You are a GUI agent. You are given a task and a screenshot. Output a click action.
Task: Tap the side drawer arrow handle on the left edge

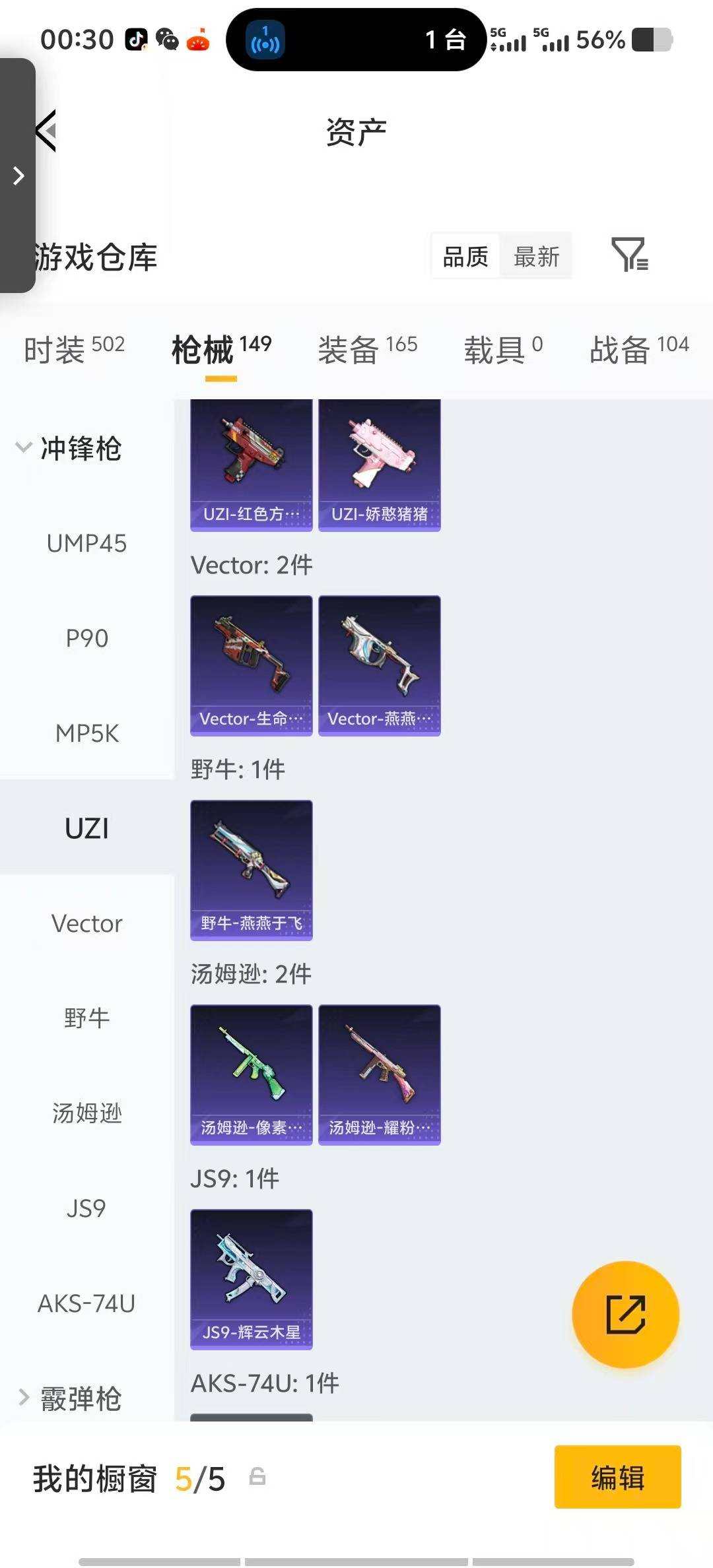(18, 176)
